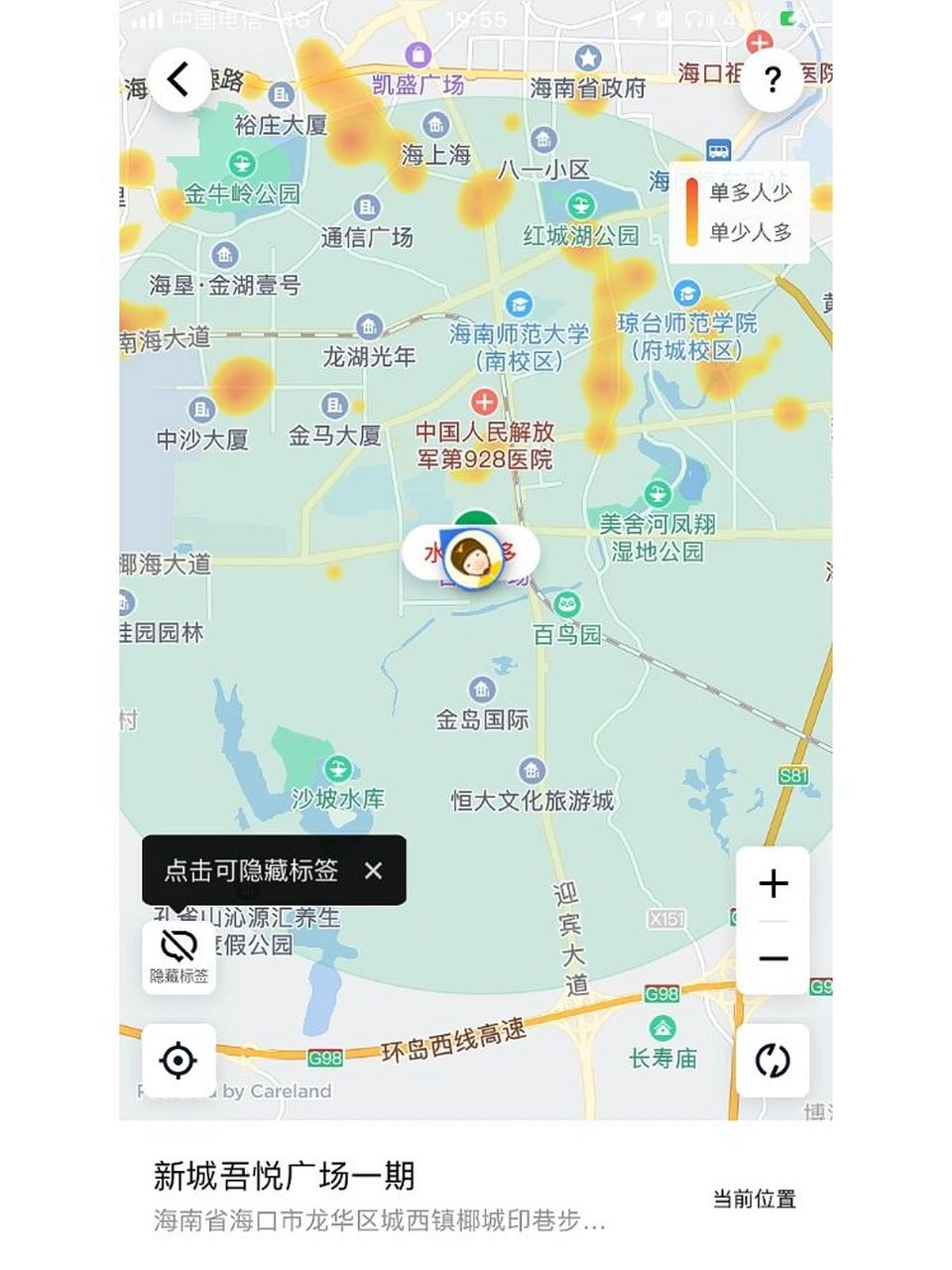
Task: Select the 百鸟园 subway station marker
Action: (566, 604)
